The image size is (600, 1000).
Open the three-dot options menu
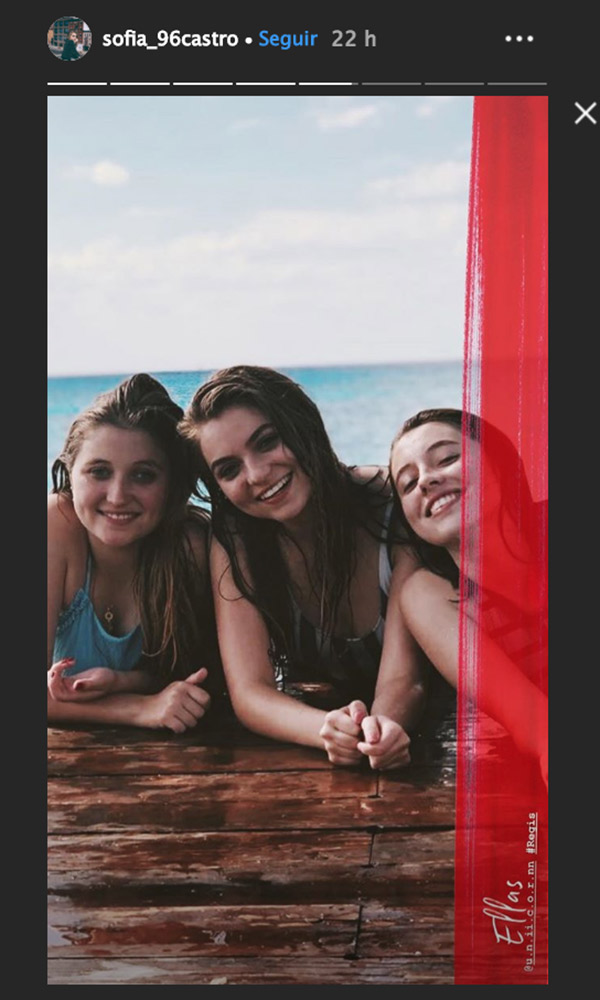pyautogui.click(x=519, y=39)
